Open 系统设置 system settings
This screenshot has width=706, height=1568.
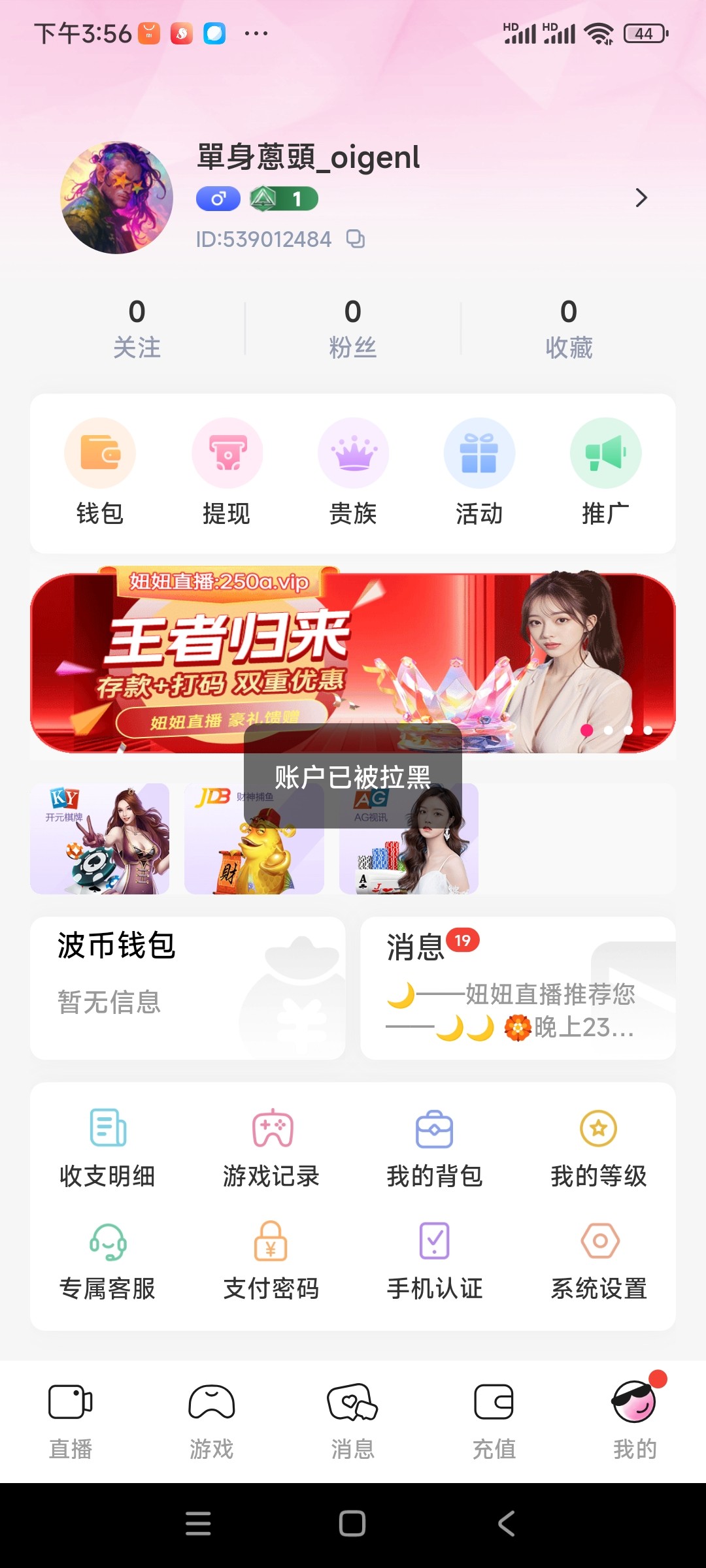tap(598, 1261)
